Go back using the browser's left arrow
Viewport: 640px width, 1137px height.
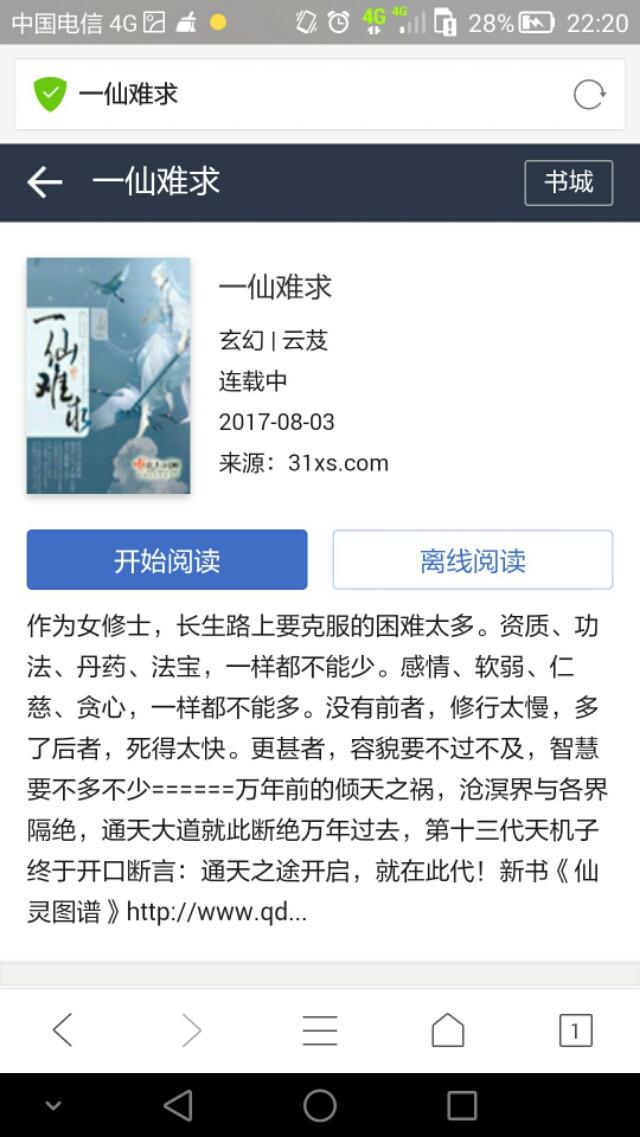click(x=63, y=1029)
